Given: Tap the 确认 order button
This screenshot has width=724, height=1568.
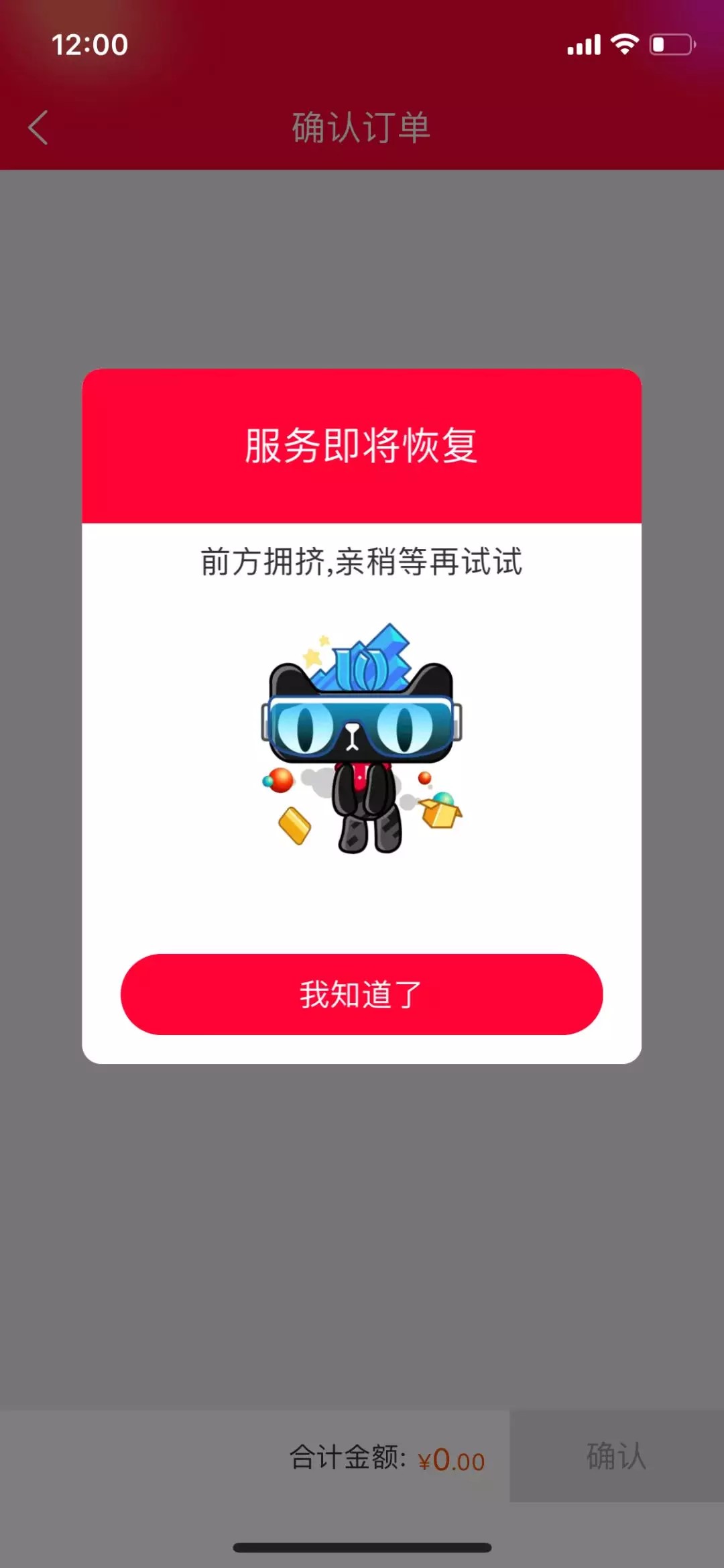Looking at the screenshot, I should (616, 1456).
